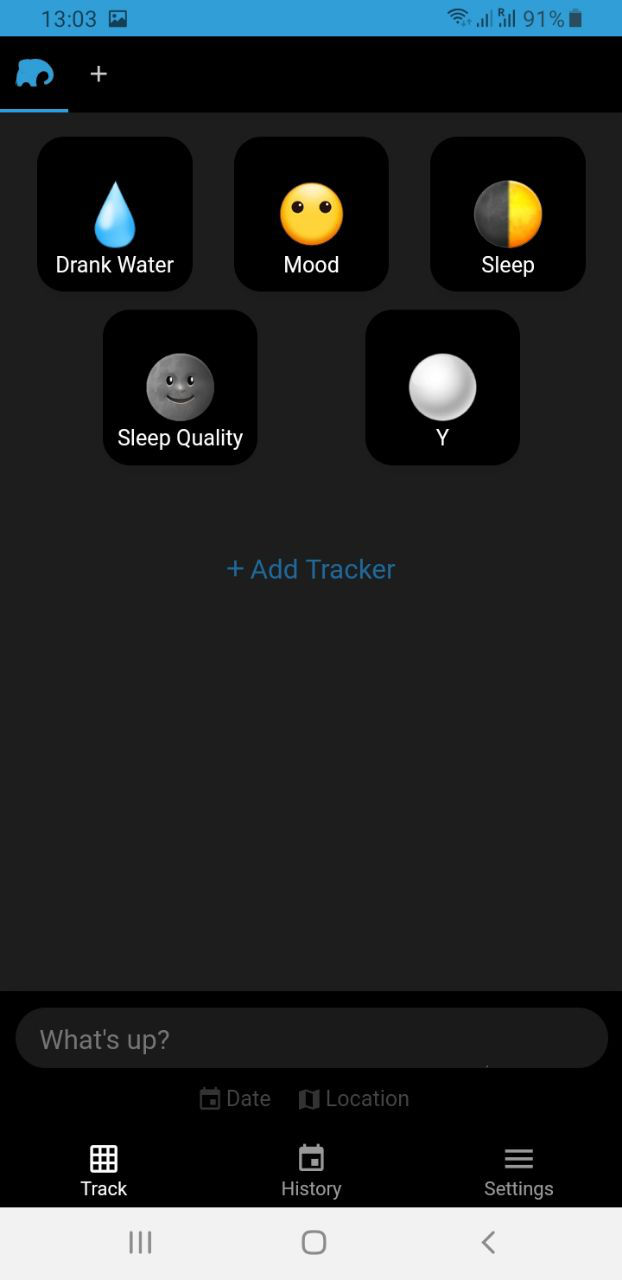This screenshot has width=622, height=1280.
Task: Select the elephant home tab
Action: pyautogui.click(x=34, y=74)
